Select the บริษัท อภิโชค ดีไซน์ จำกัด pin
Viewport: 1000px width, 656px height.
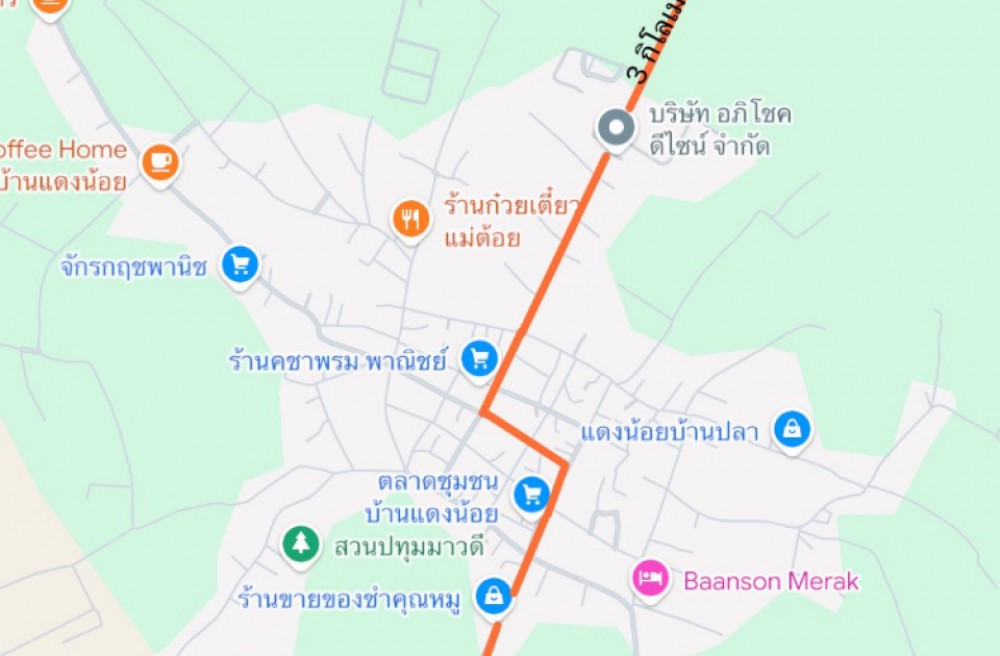click(x=615, y=128)
